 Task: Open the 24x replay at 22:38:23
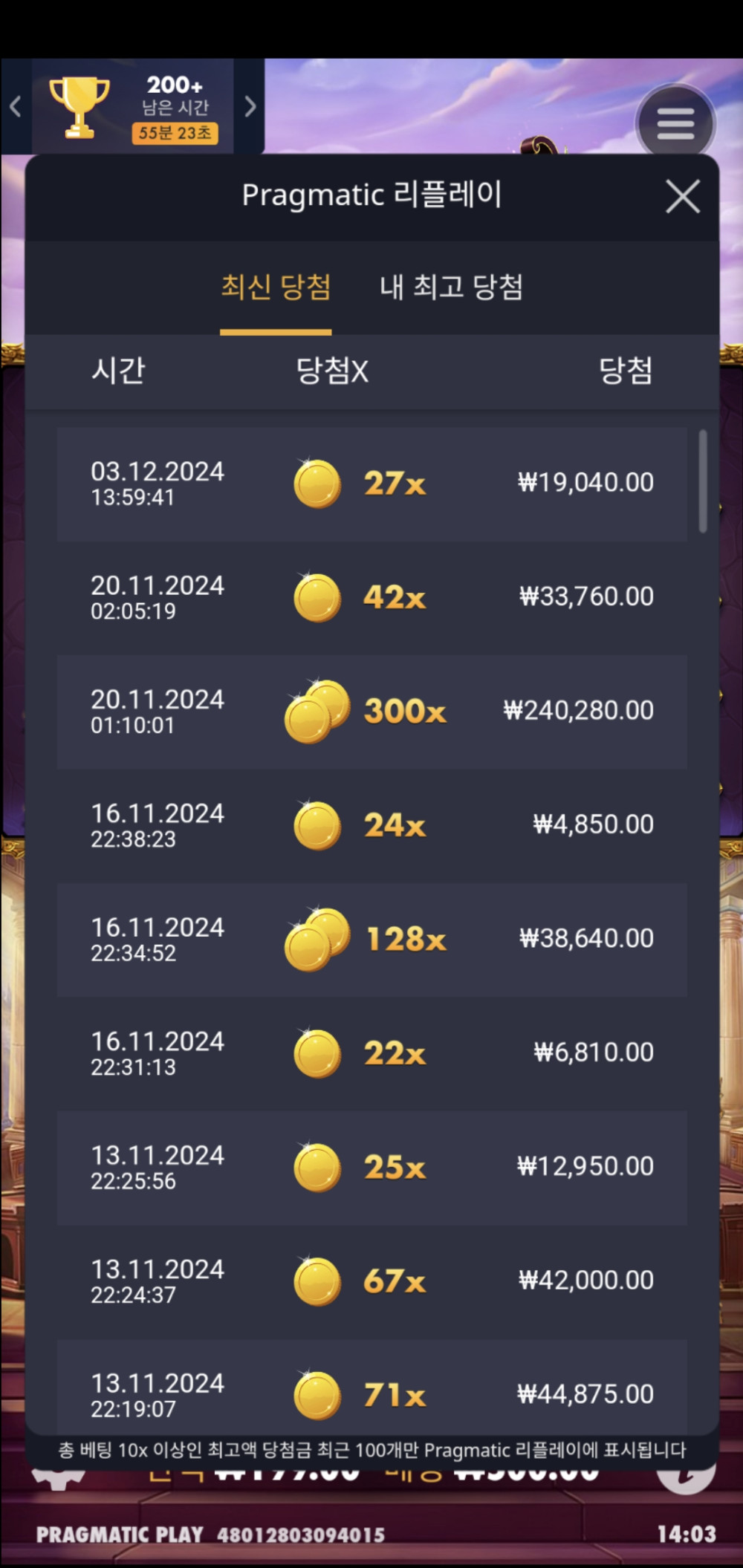[x=371, y=826]
